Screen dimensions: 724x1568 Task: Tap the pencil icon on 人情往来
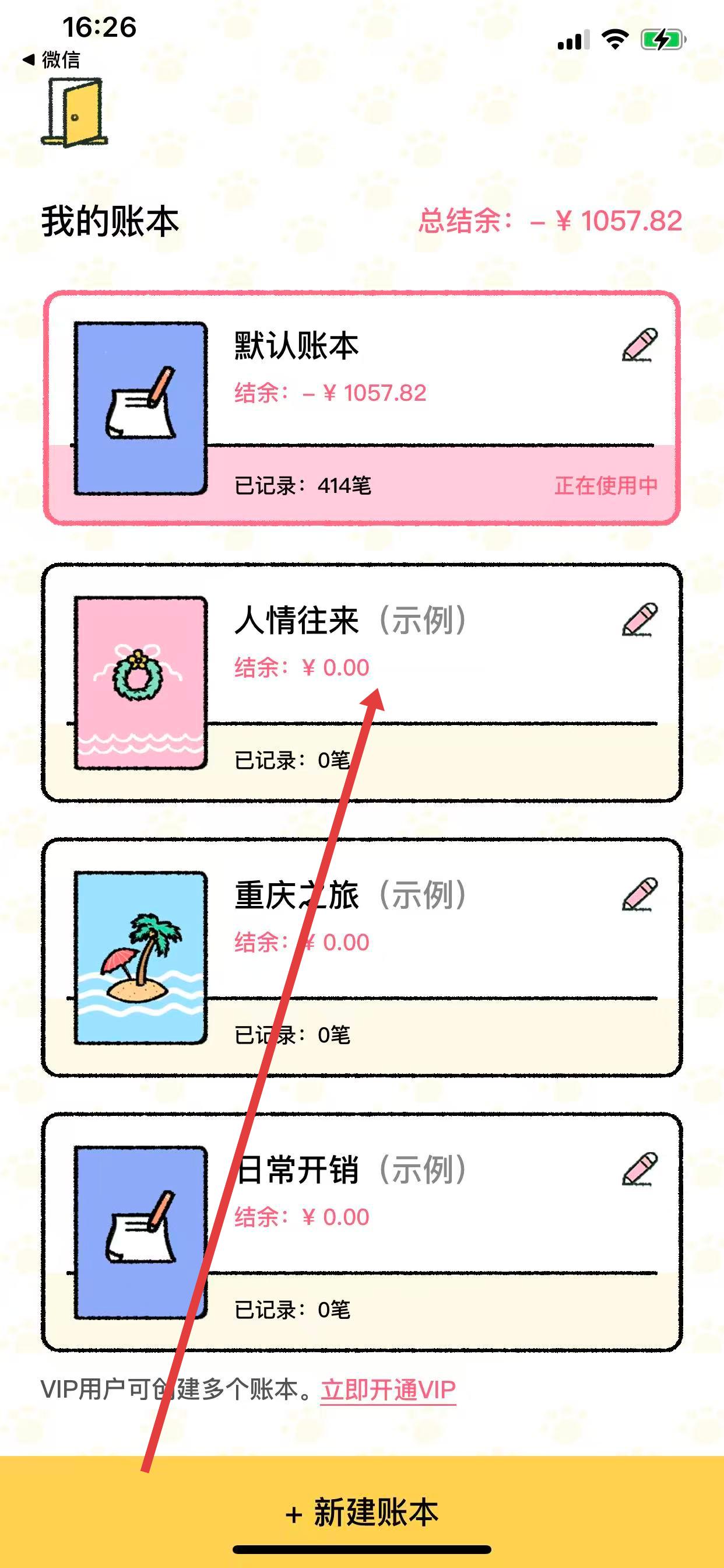click(x=639, y=619)
